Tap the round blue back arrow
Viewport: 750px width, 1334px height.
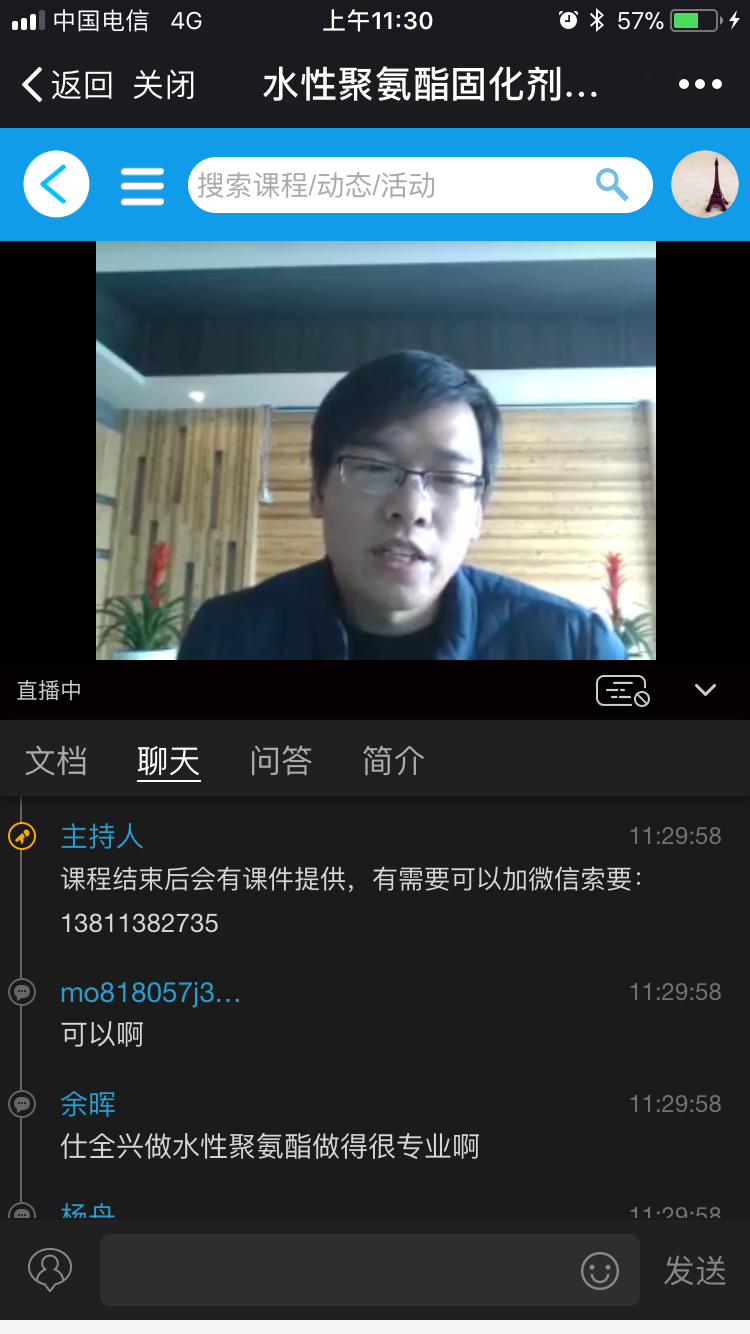point(56,185)
